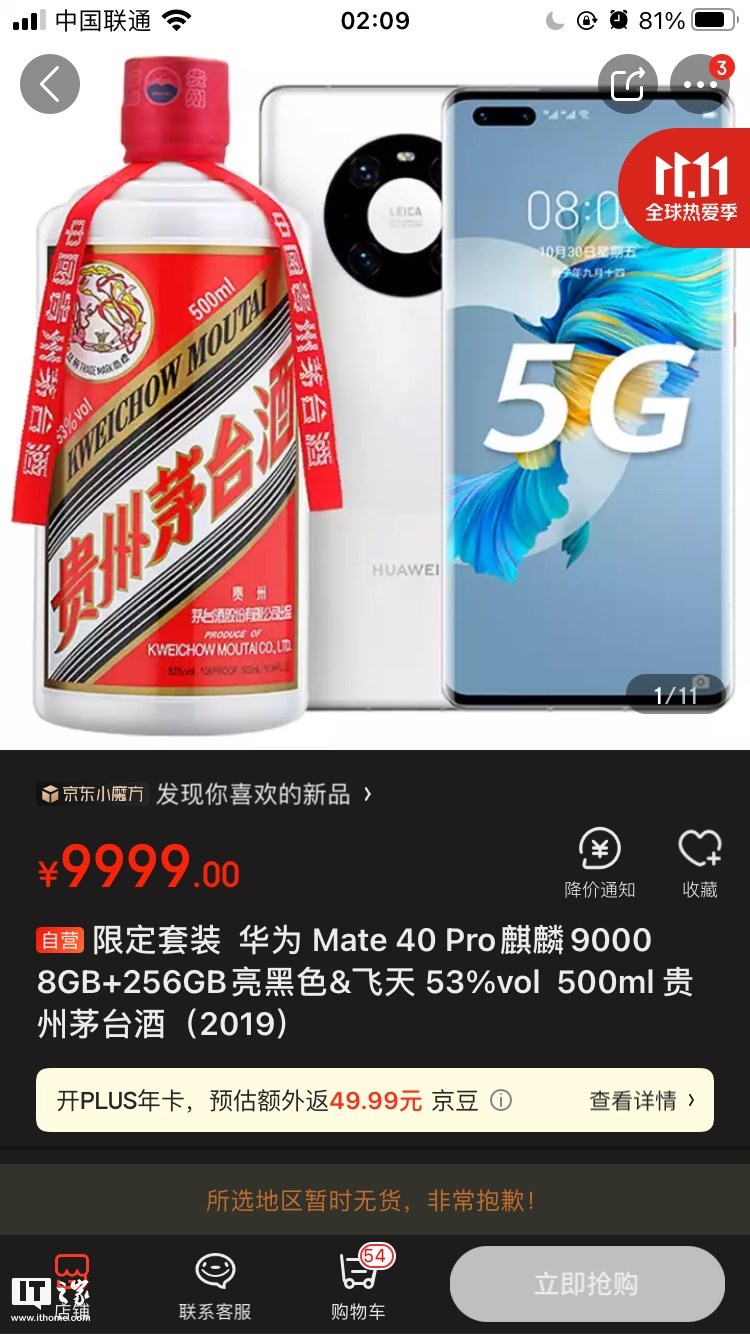View PLUS年卡 details via 查看详情
The height and width of the screenshot is (1334, 750).
(x=642, y=1101)
